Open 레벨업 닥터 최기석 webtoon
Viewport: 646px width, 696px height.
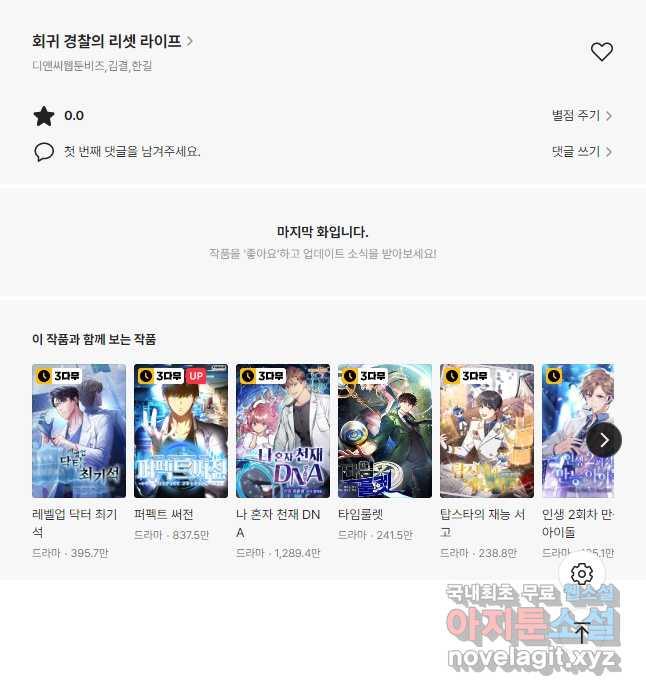[x=79, y=431]
